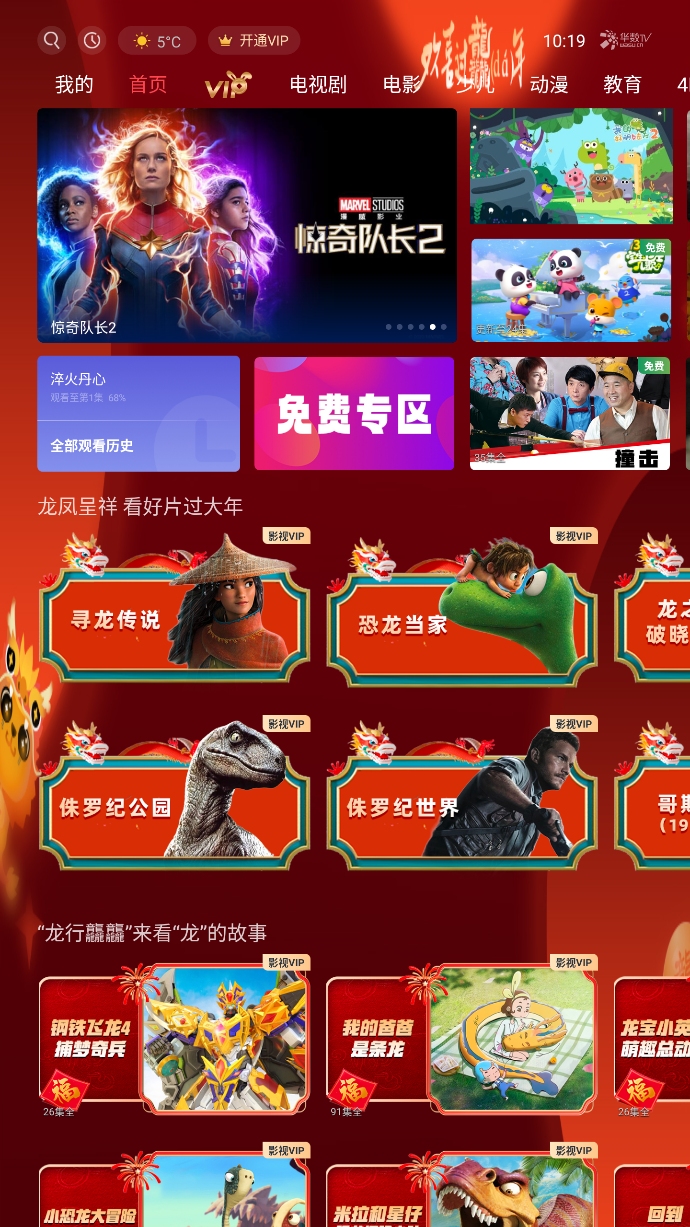The image size is (690, 1227).
Task: Switch to the 我的 tab
Action: (74, 85)
